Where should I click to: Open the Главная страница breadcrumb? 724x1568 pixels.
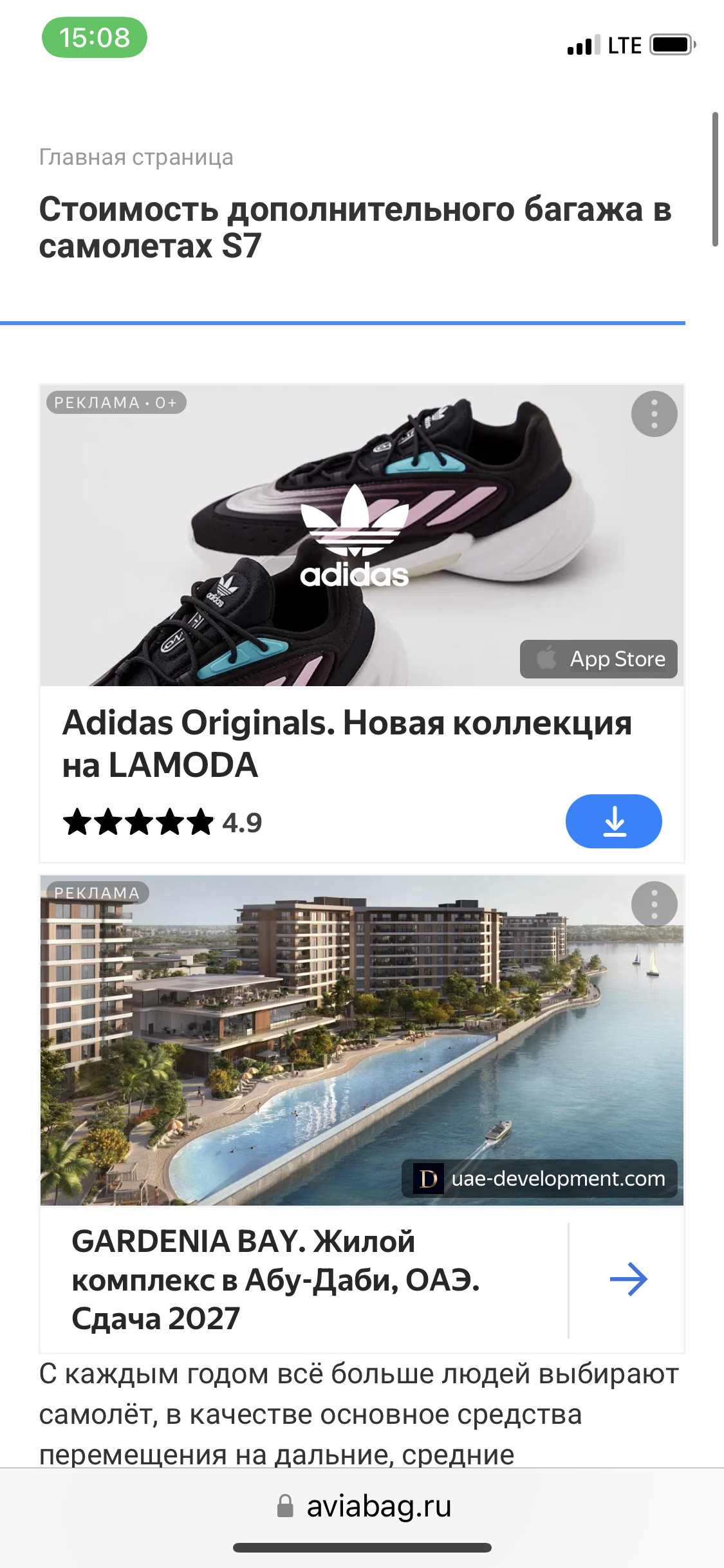pyautogui.click(x=136, y=156)
